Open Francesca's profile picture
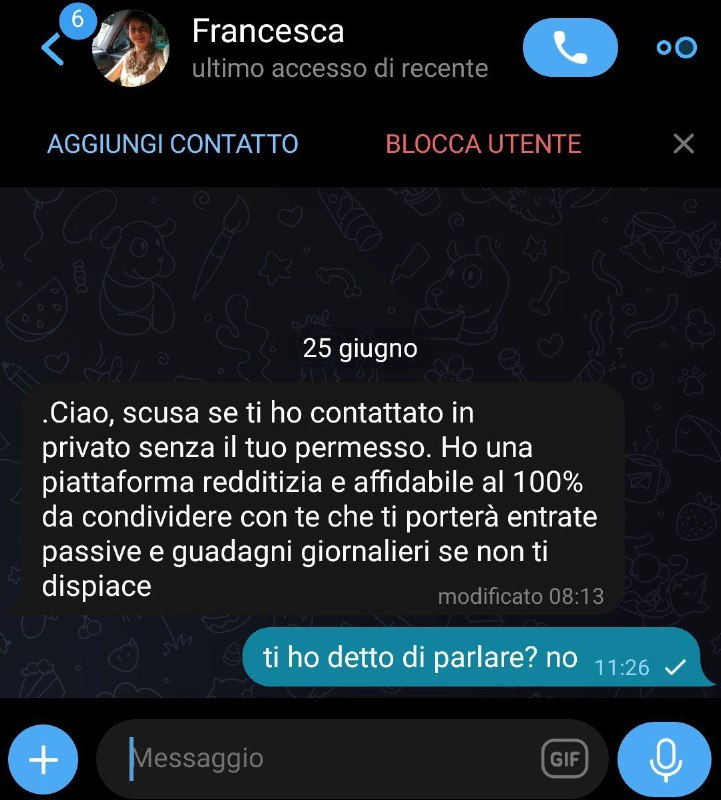This screenshot has width=721, height=800. pos(130,48)
